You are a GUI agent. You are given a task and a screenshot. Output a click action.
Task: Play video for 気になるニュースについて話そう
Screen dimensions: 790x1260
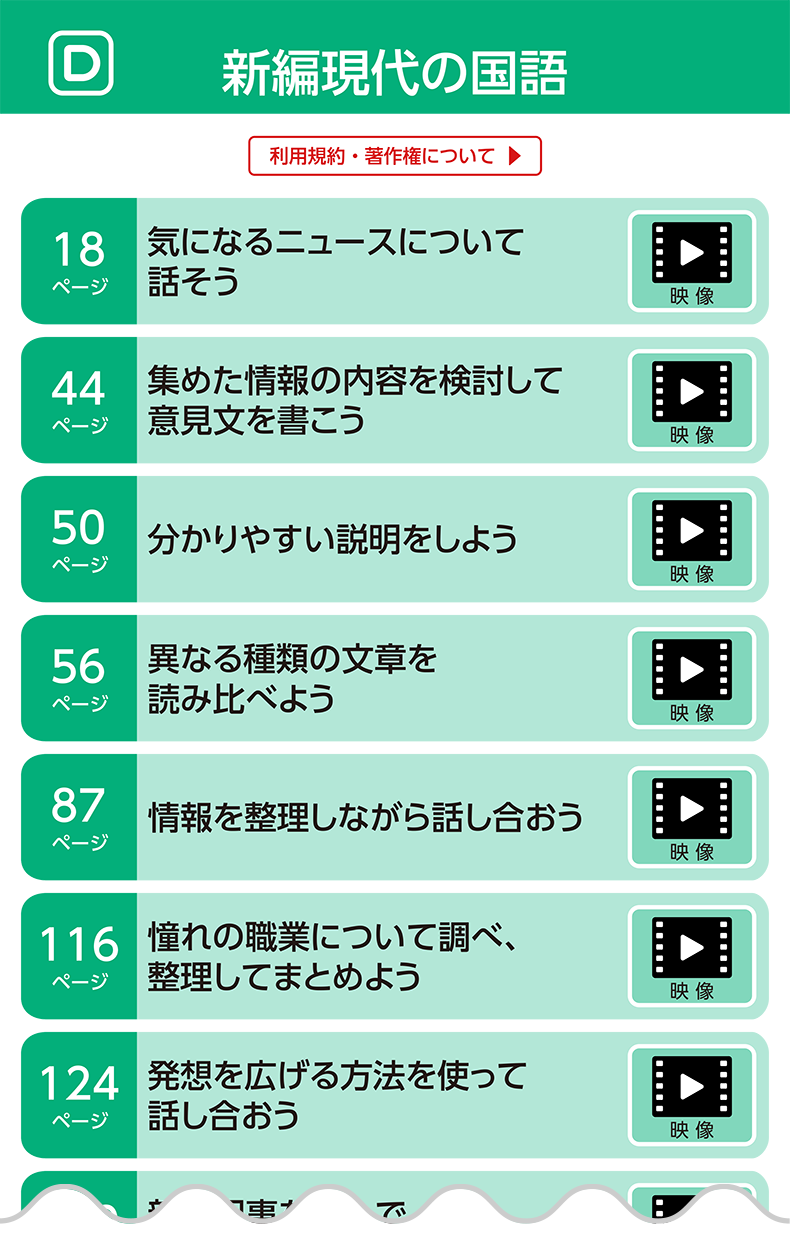point(692,261)
